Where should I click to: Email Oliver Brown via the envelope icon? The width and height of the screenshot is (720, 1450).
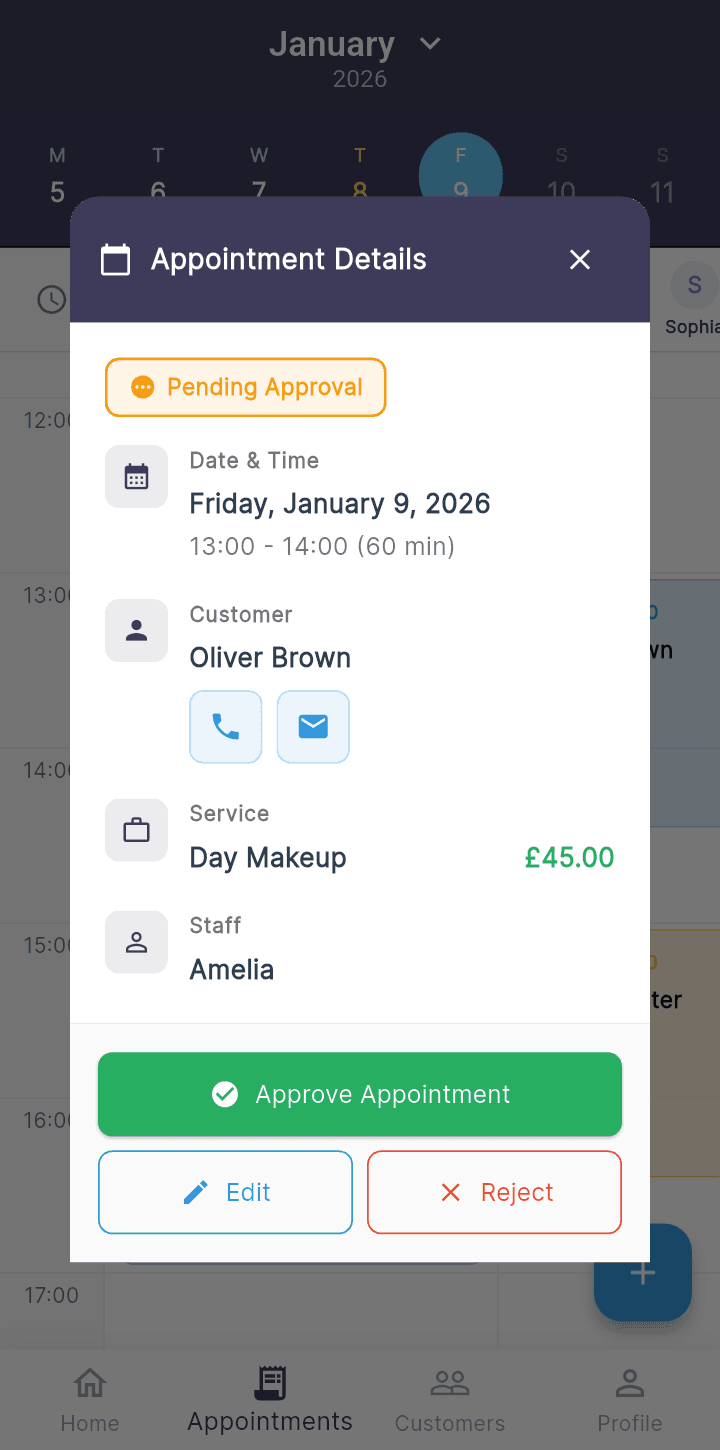point(313,727)
